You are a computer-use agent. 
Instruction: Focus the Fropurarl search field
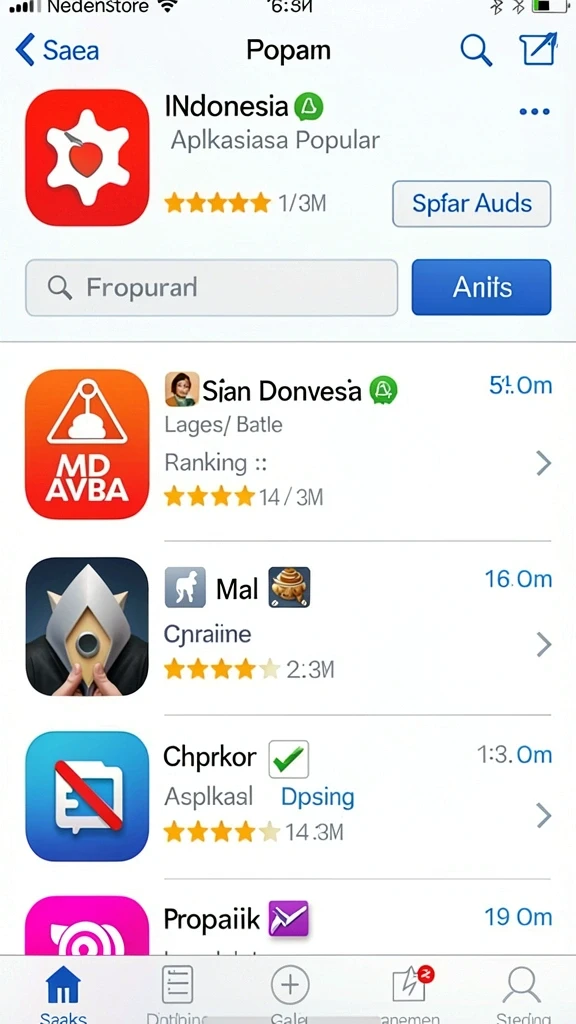tap(212, 287)
